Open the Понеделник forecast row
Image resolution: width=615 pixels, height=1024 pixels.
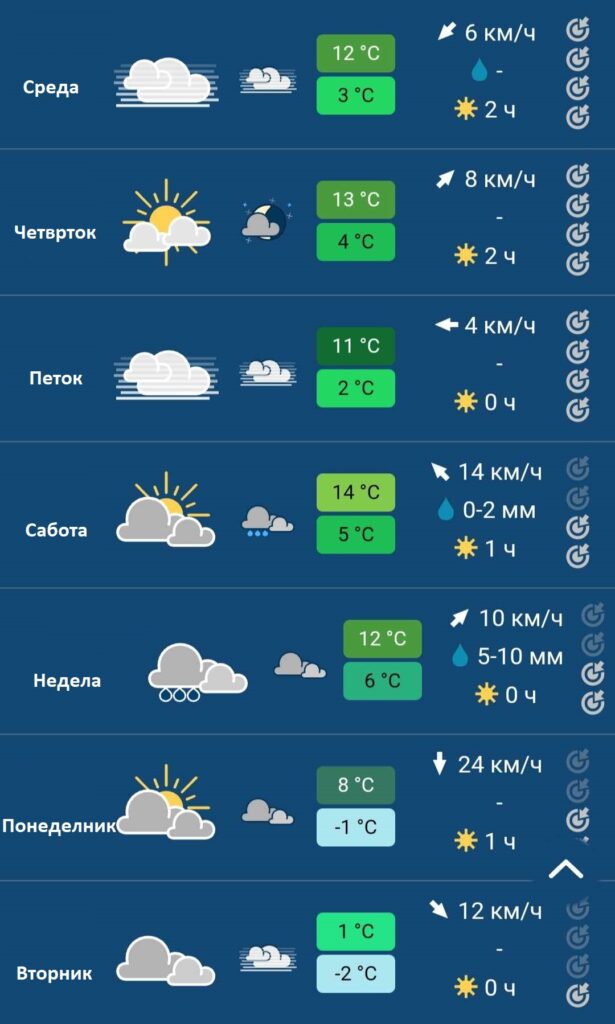tap(308, 807)
